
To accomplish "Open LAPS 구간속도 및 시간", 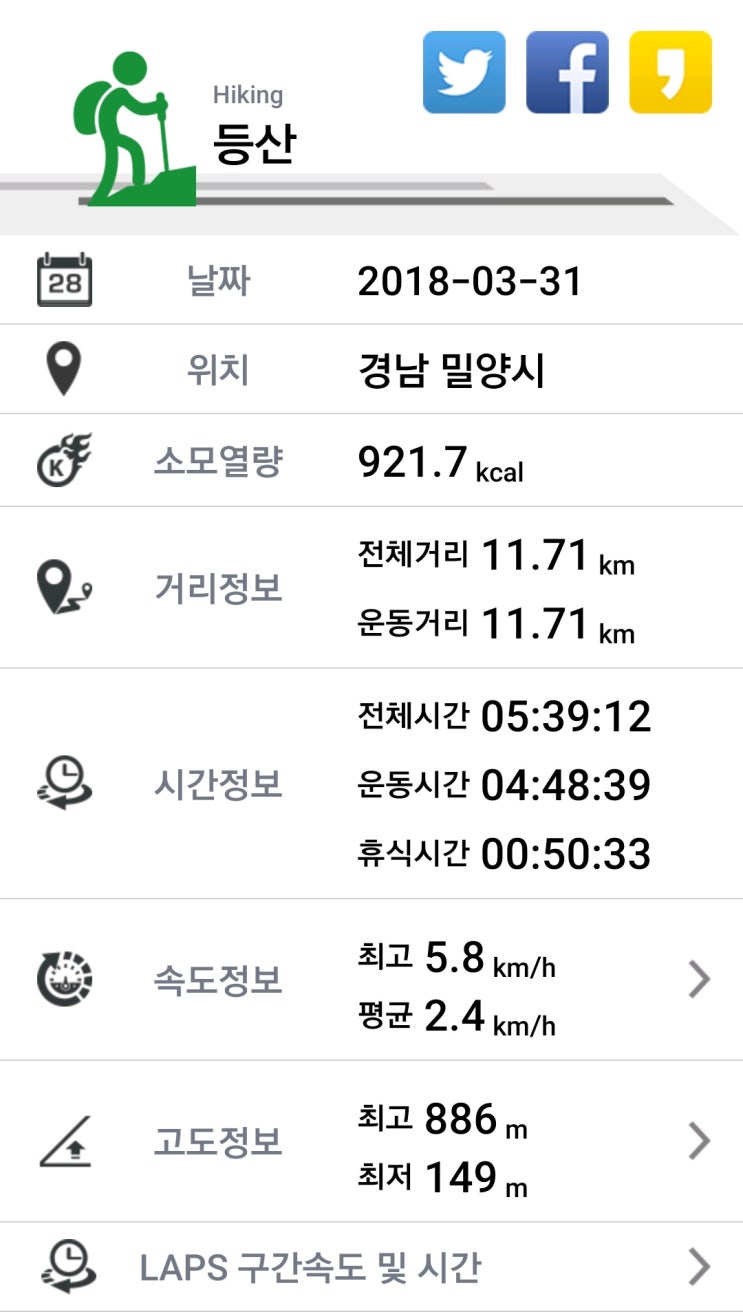I will click(699, 1267).
